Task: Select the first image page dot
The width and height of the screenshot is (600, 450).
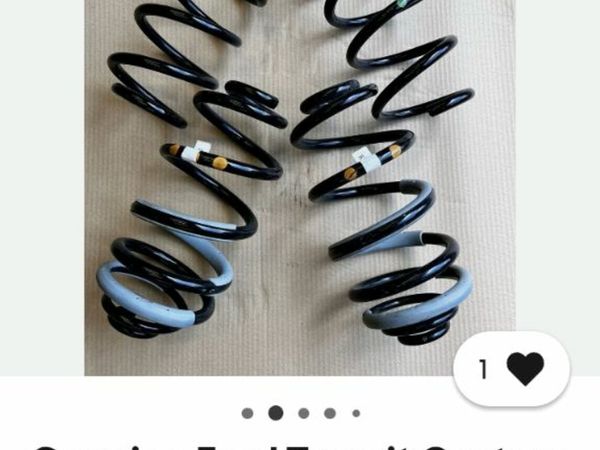Action: tap(247, 413)
